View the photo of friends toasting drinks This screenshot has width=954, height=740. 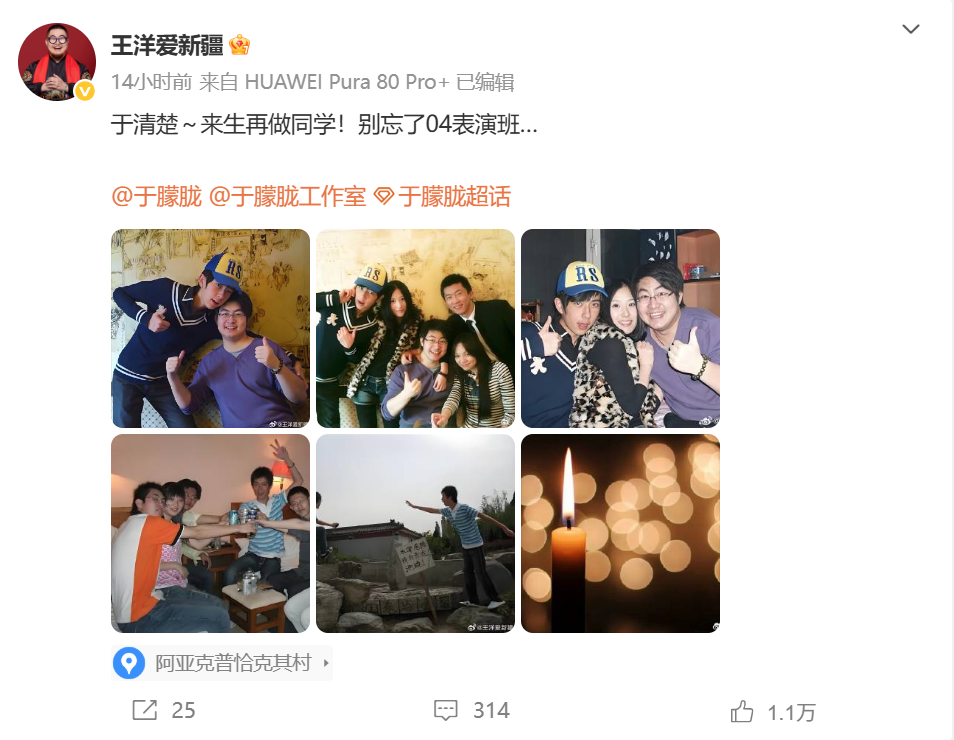(x=210, y=533)
